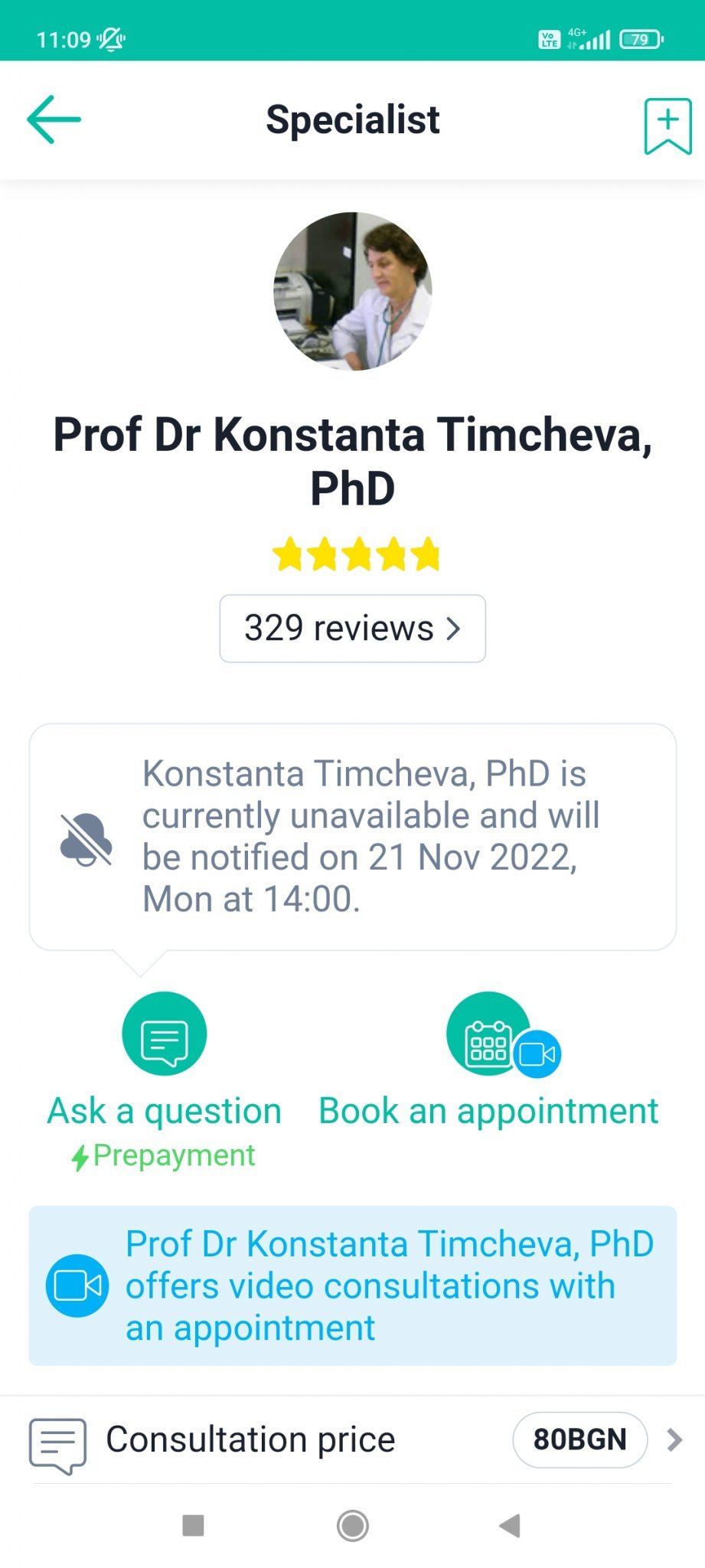Screen dimensions: 705x1568
Task: Open the 329 reviews
Action: pyautogui.click(x=352, y=629)
